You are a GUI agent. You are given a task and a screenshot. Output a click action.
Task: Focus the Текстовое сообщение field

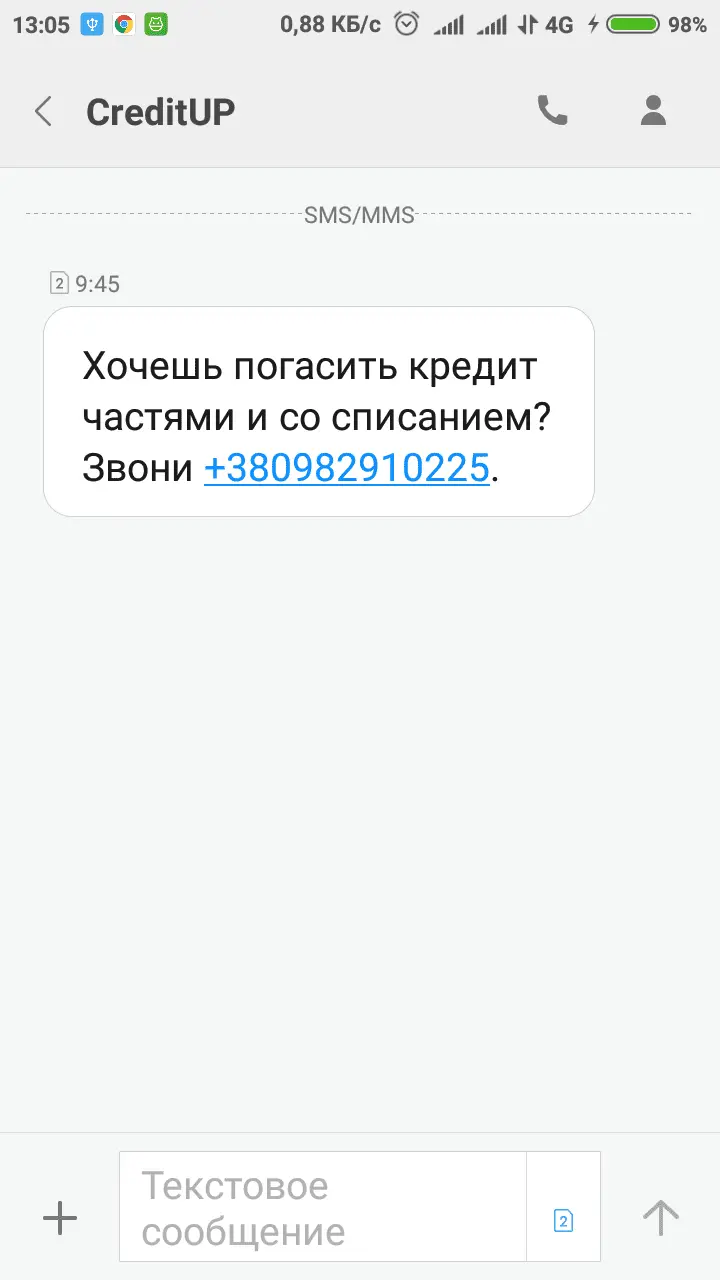tap(322, 1208)
